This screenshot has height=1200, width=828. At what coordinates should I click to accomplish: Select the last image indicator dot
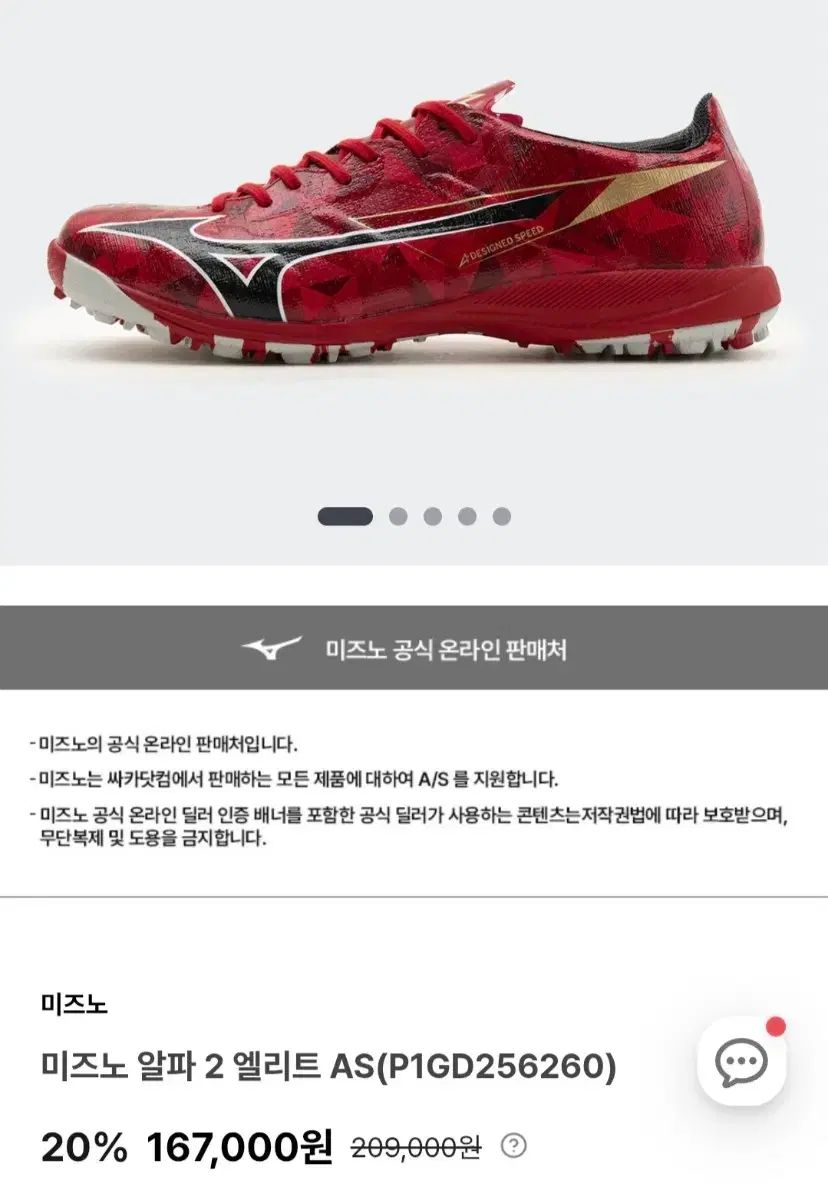pyautogui.click(x=502, y=516)
